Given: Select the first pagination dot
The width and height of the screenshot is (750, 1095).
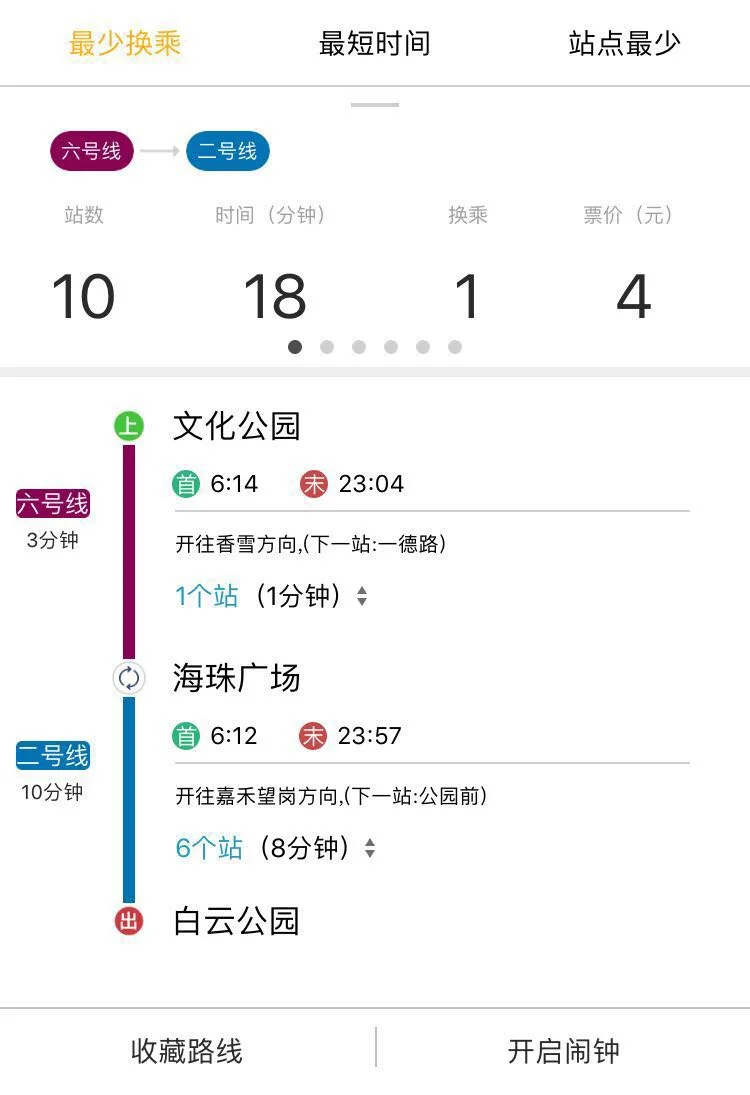Looking at the screenshot, I should tap(293, 347).
